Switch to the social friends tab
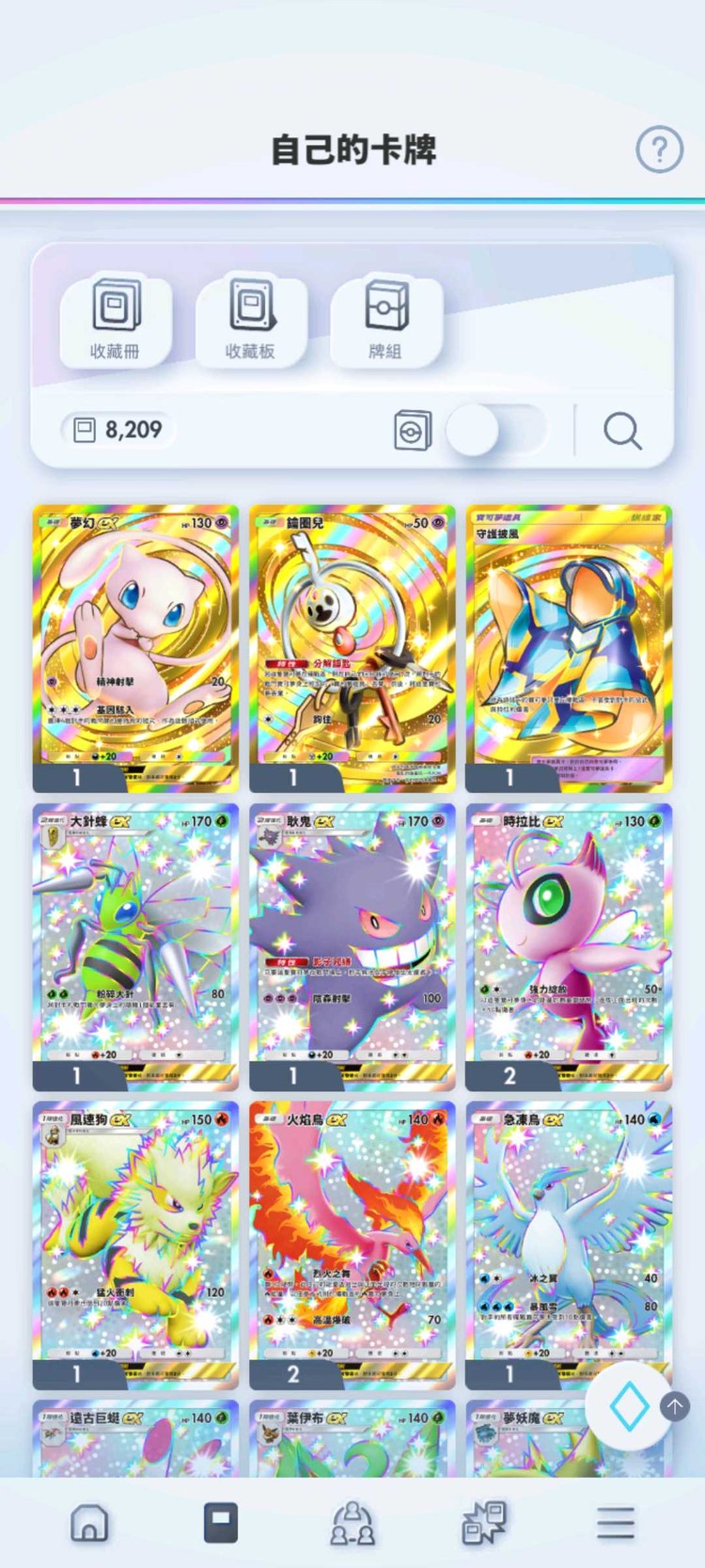705x1568 pixels. tap(352, 1522)
